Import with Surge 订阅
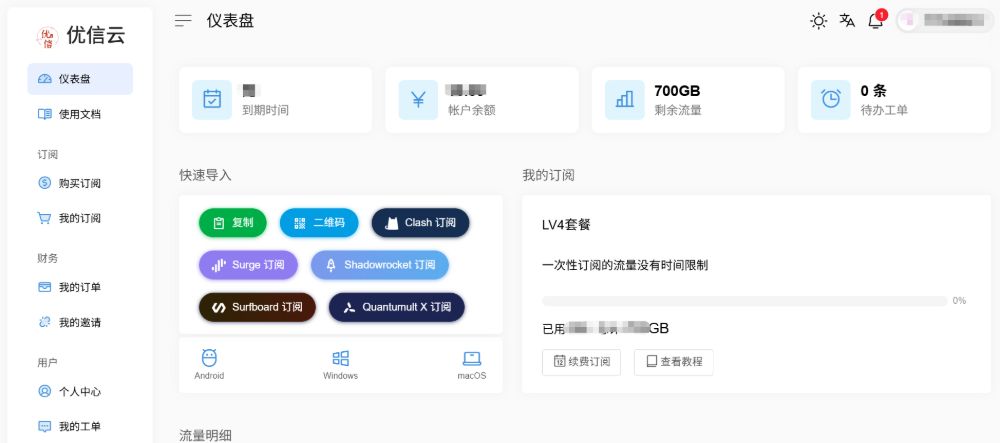The width and height of the screenshot is (1000, 443). coord(248,265)
